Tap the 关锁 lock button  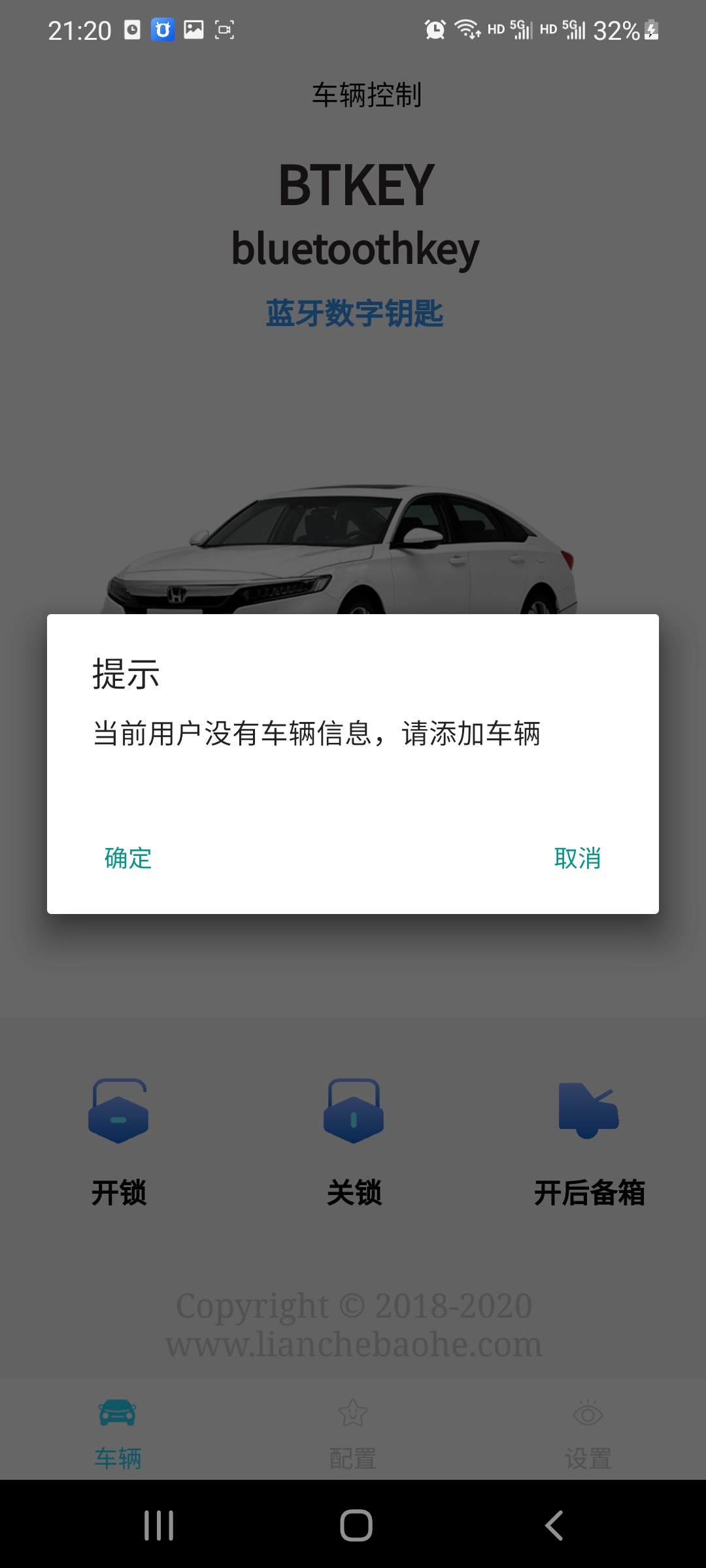[x=354, y=1140]
